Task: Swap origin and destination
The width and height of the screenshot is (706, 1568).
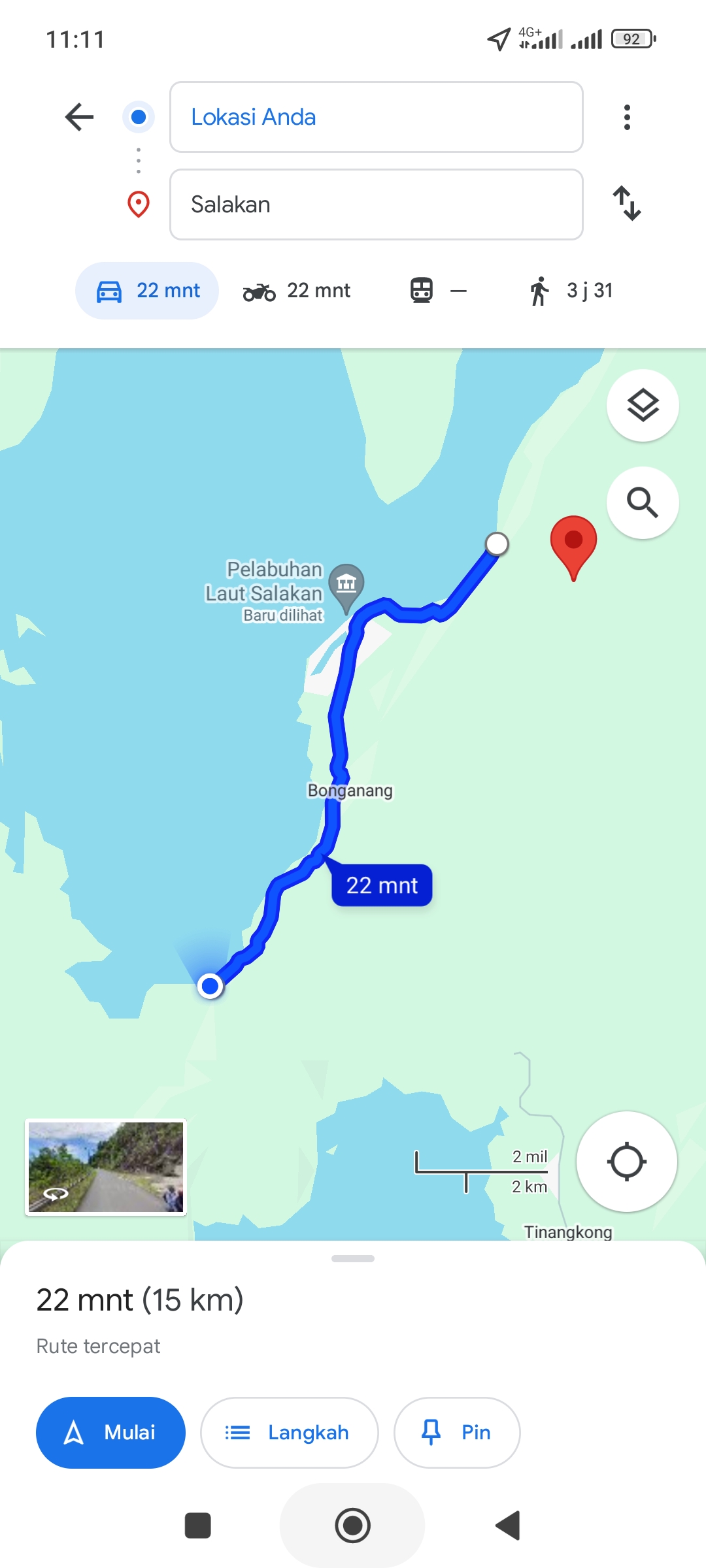Action: (627, 203)
